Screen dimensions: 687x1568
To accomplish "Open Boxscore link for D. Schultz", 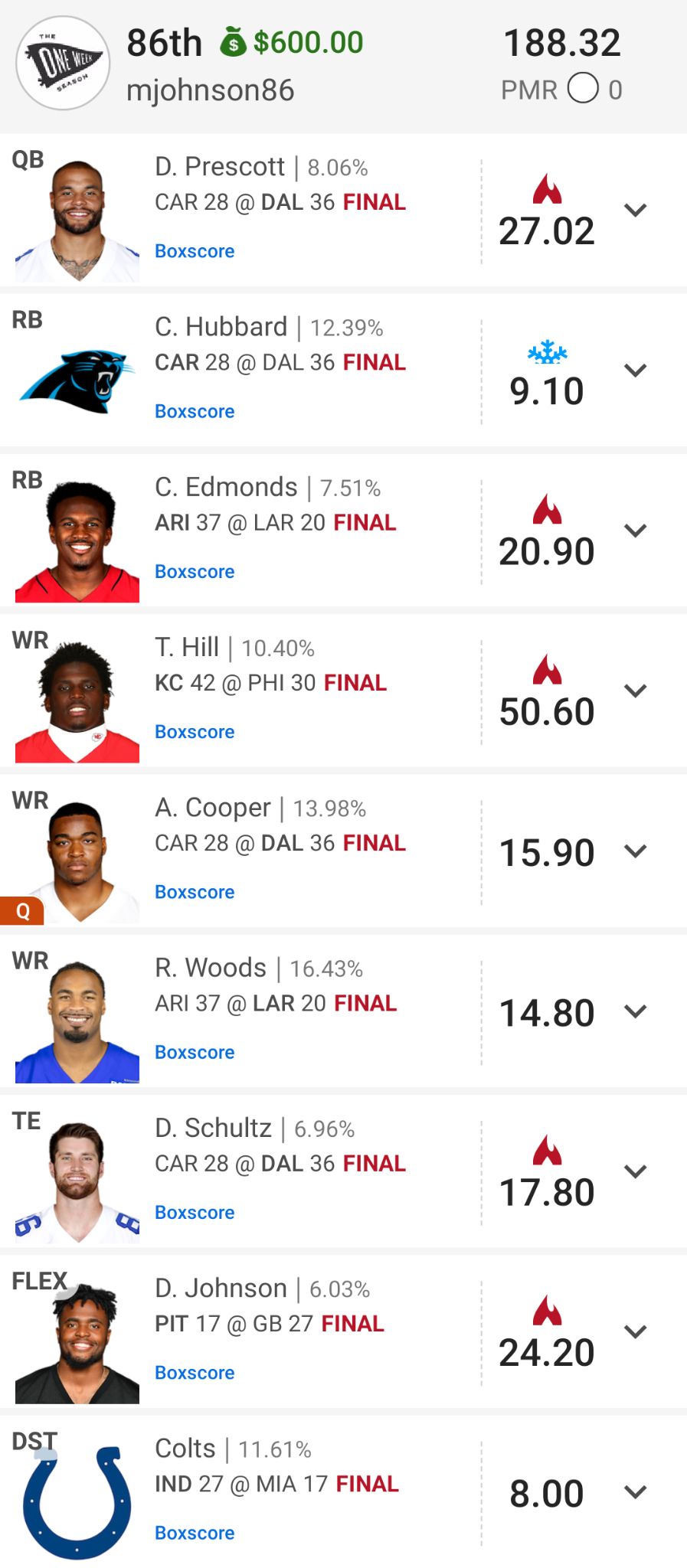I will pos(195,1212).
